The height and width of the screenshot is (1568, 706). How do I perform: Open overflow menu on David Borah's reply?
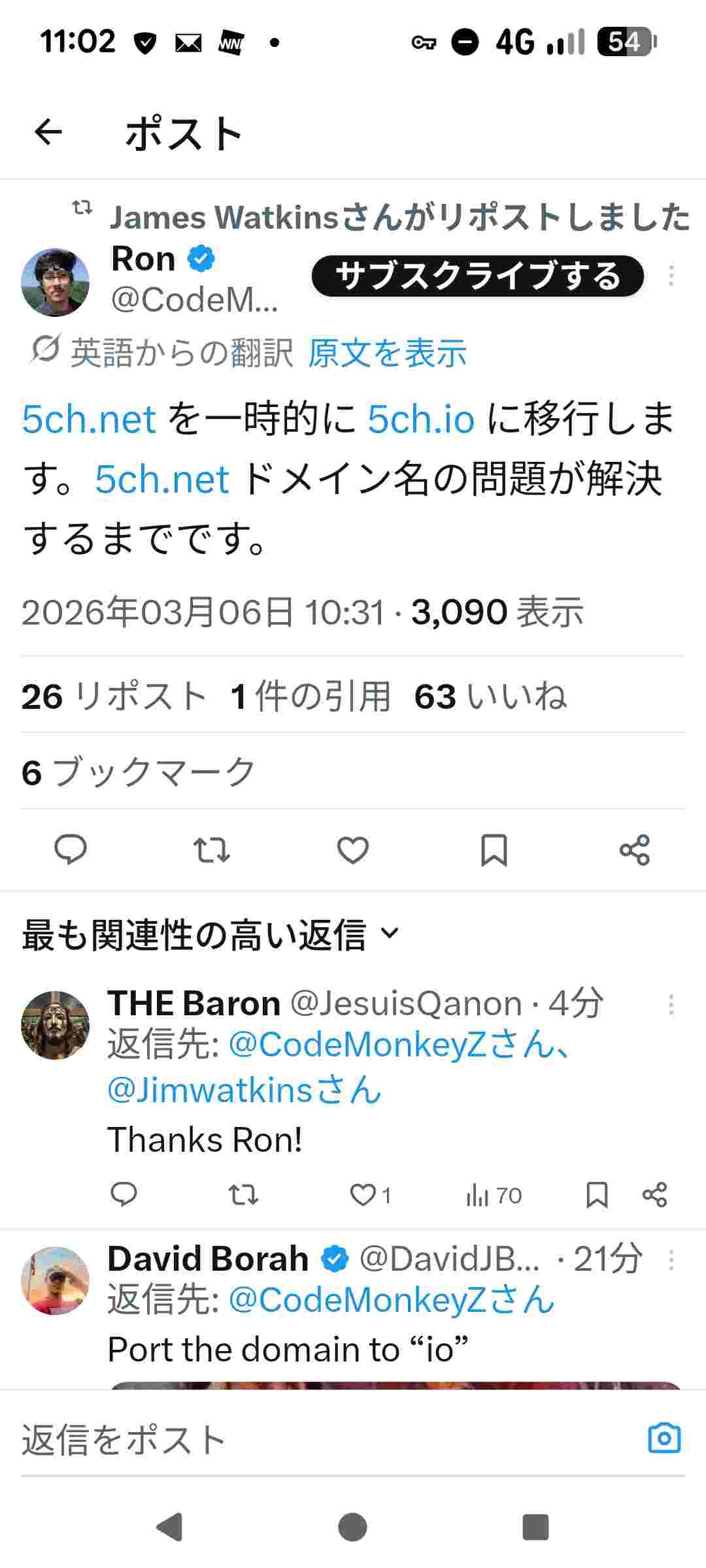tap(671, 1260)
